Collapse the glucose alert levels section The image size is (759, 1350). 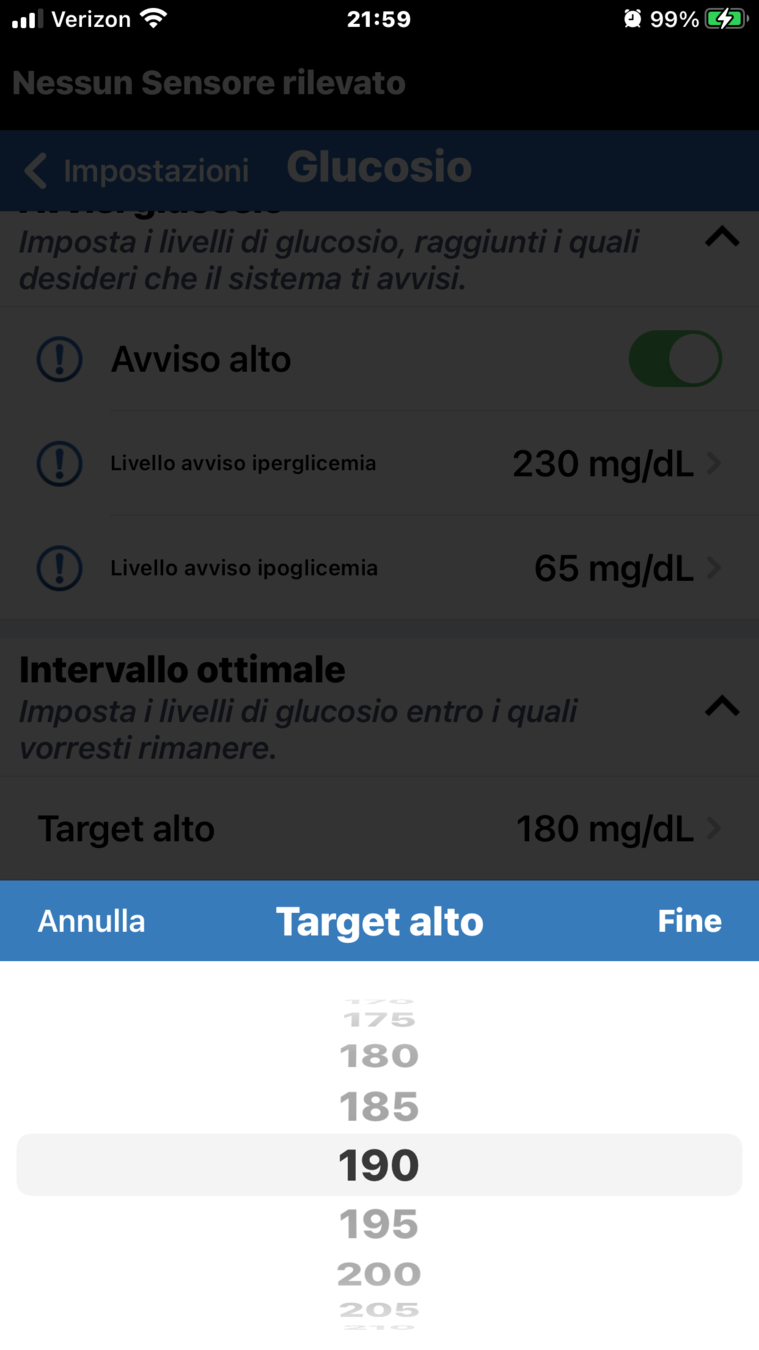[x=721, y=238]
